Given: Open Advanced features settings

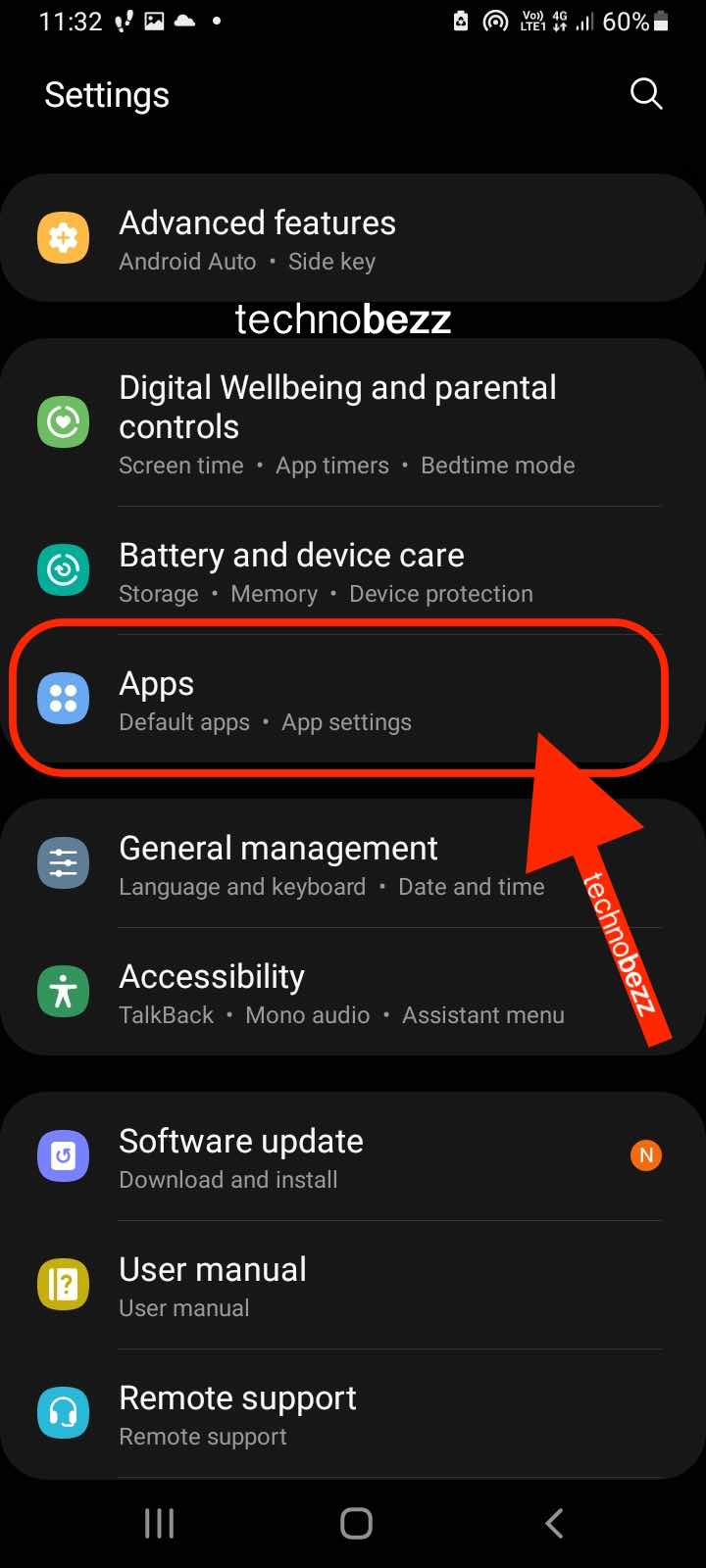Looking at the screenshot, I should (x=353, y=238).
